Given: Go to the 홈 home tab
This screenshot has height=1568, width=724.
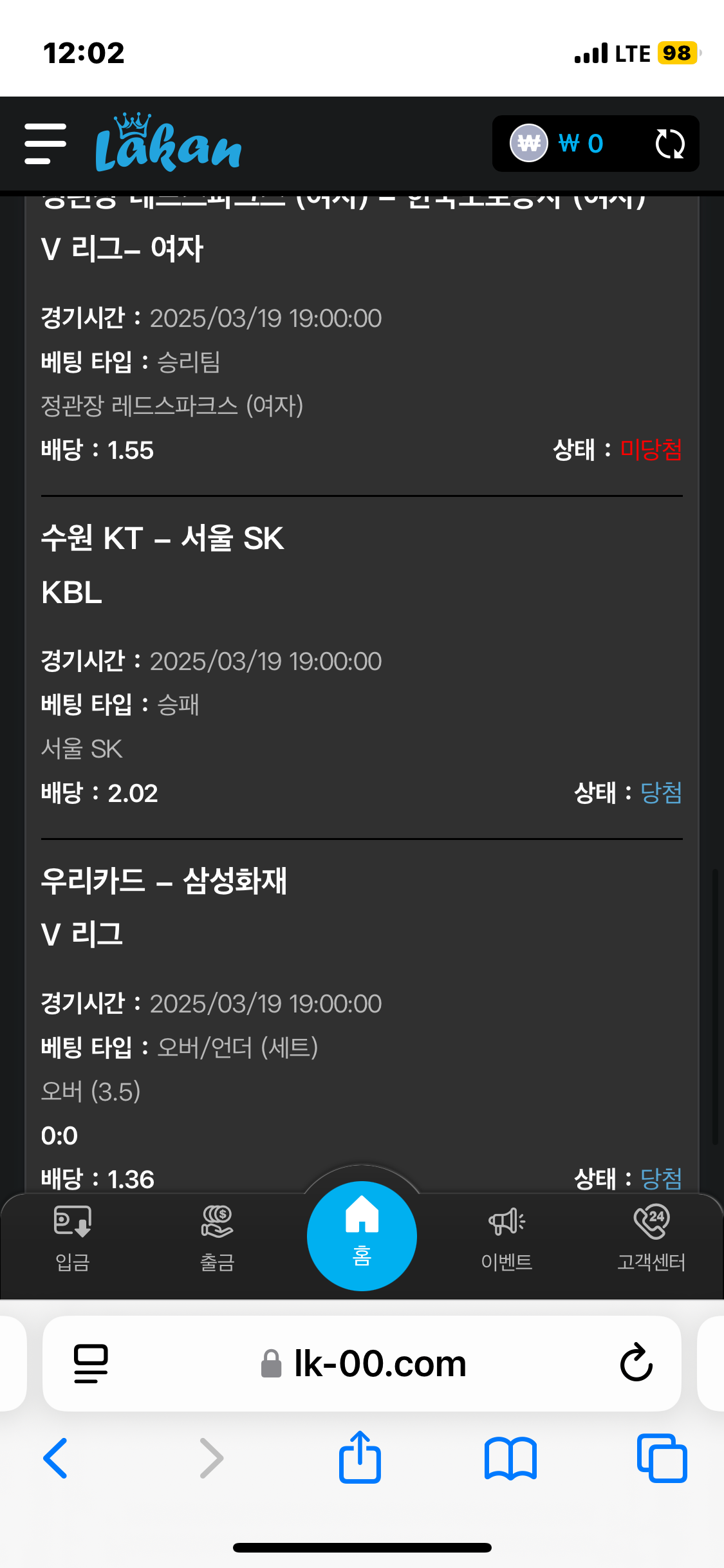Looking at the screenshot, I should [362, 1235].
